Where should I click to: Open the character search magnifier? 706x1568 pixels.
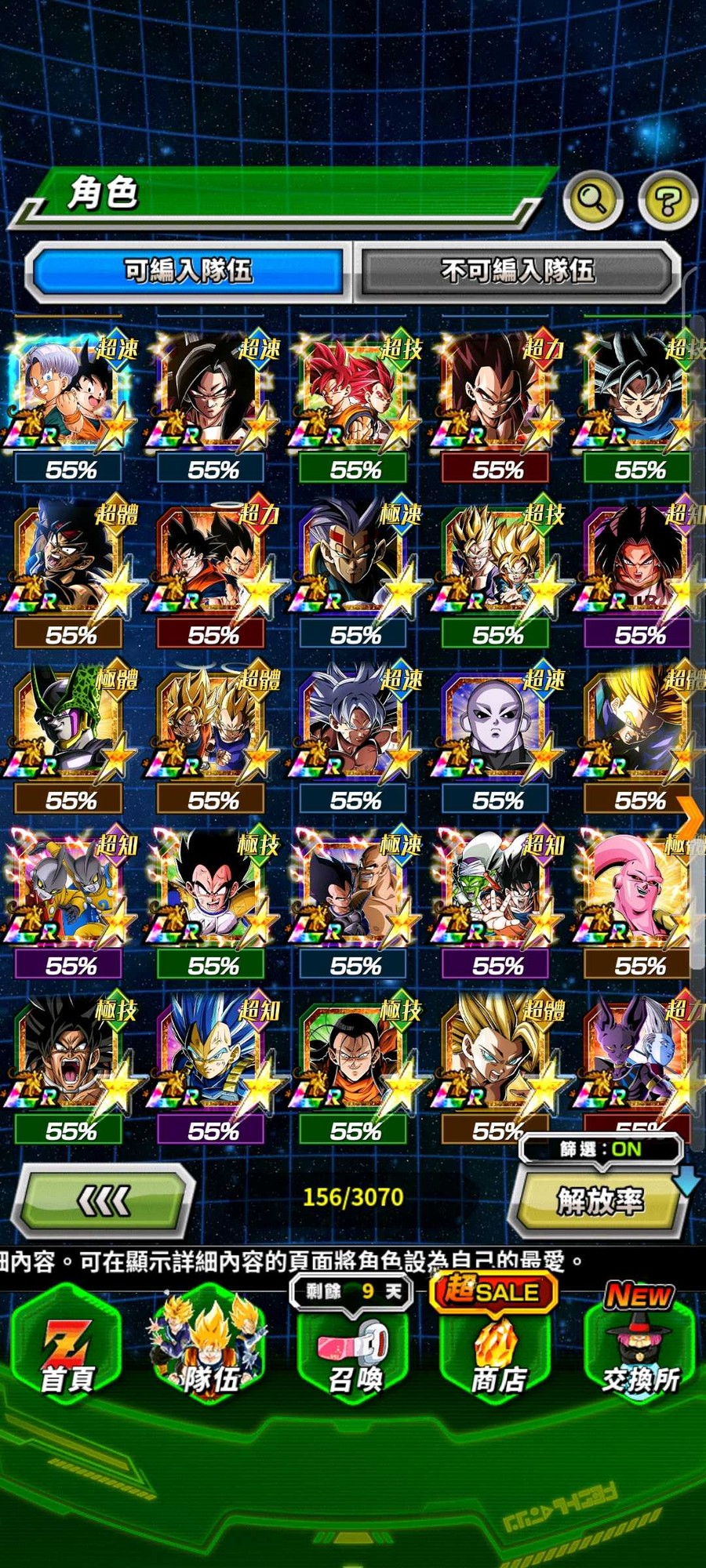pos(592,200)
